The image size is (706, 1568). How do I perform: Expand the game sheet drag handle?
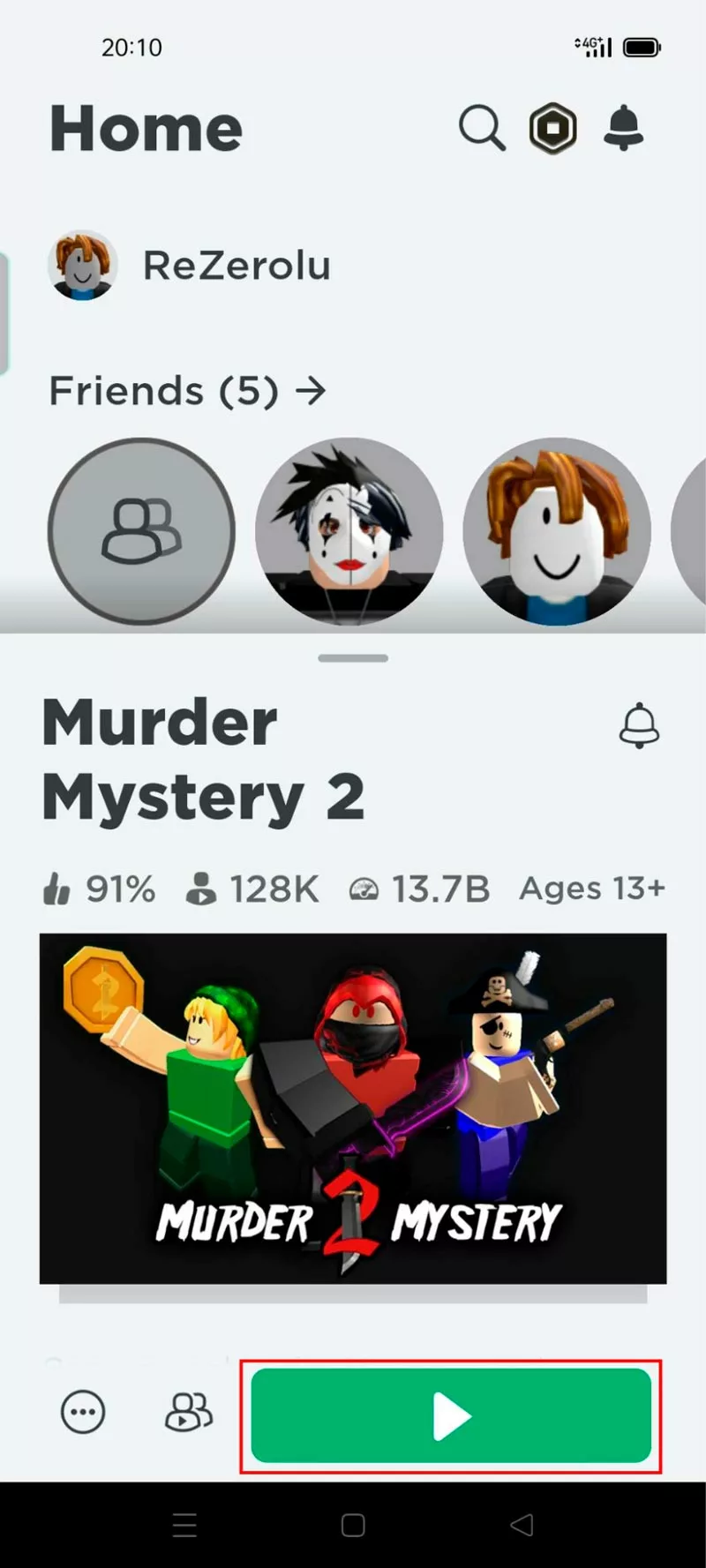click(352, 657)
